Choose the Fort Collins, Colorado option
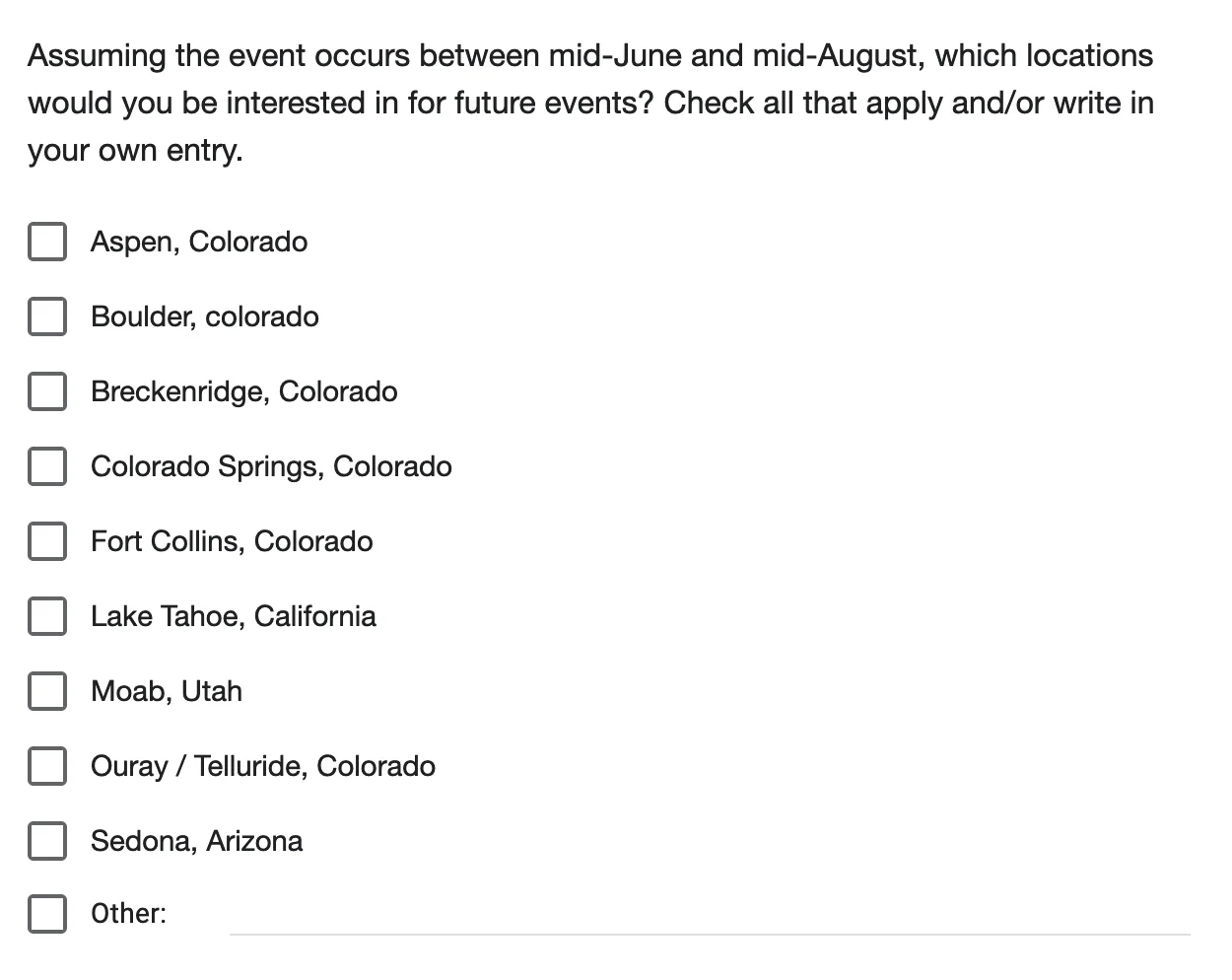Image resolution: width=1232 pixels, height=980 pixels. coord(47,541)
